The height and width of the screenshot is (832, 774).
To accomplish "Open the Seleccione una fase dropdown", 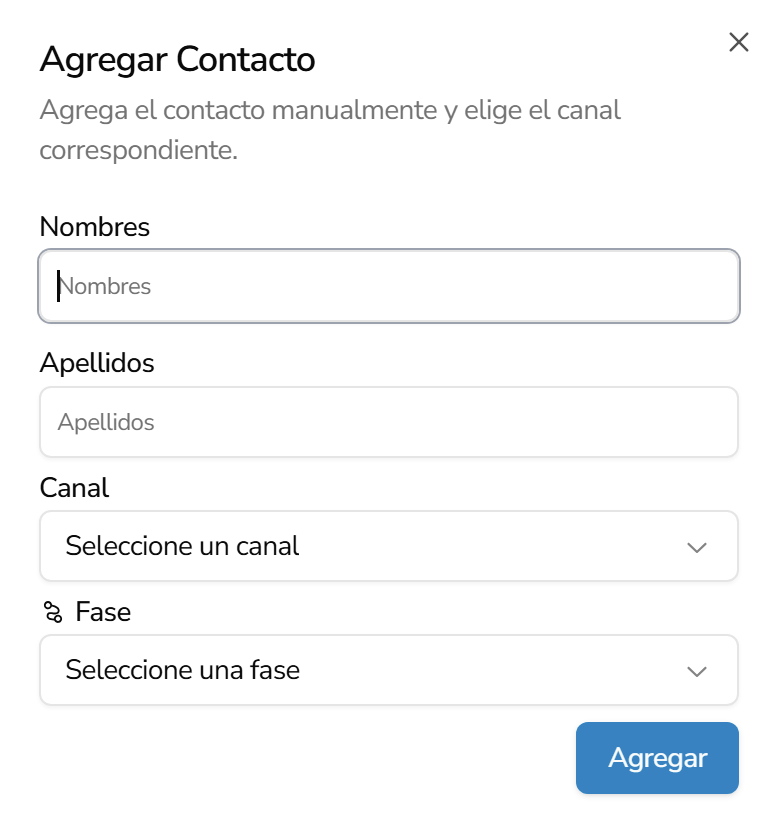I will 389,670.
